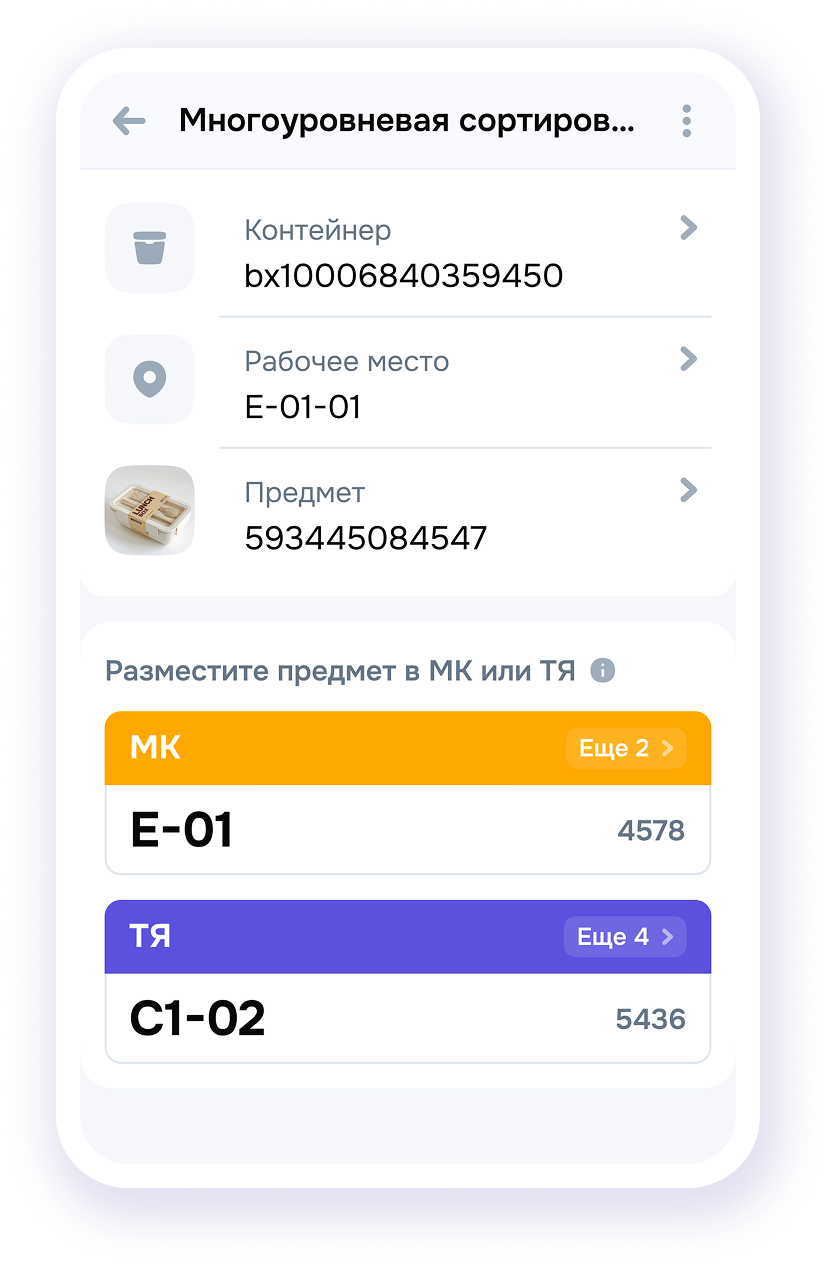Screen dimensions: 832x1268
Task: Open the three-dot overflow menu
Action: pos(686,121)
